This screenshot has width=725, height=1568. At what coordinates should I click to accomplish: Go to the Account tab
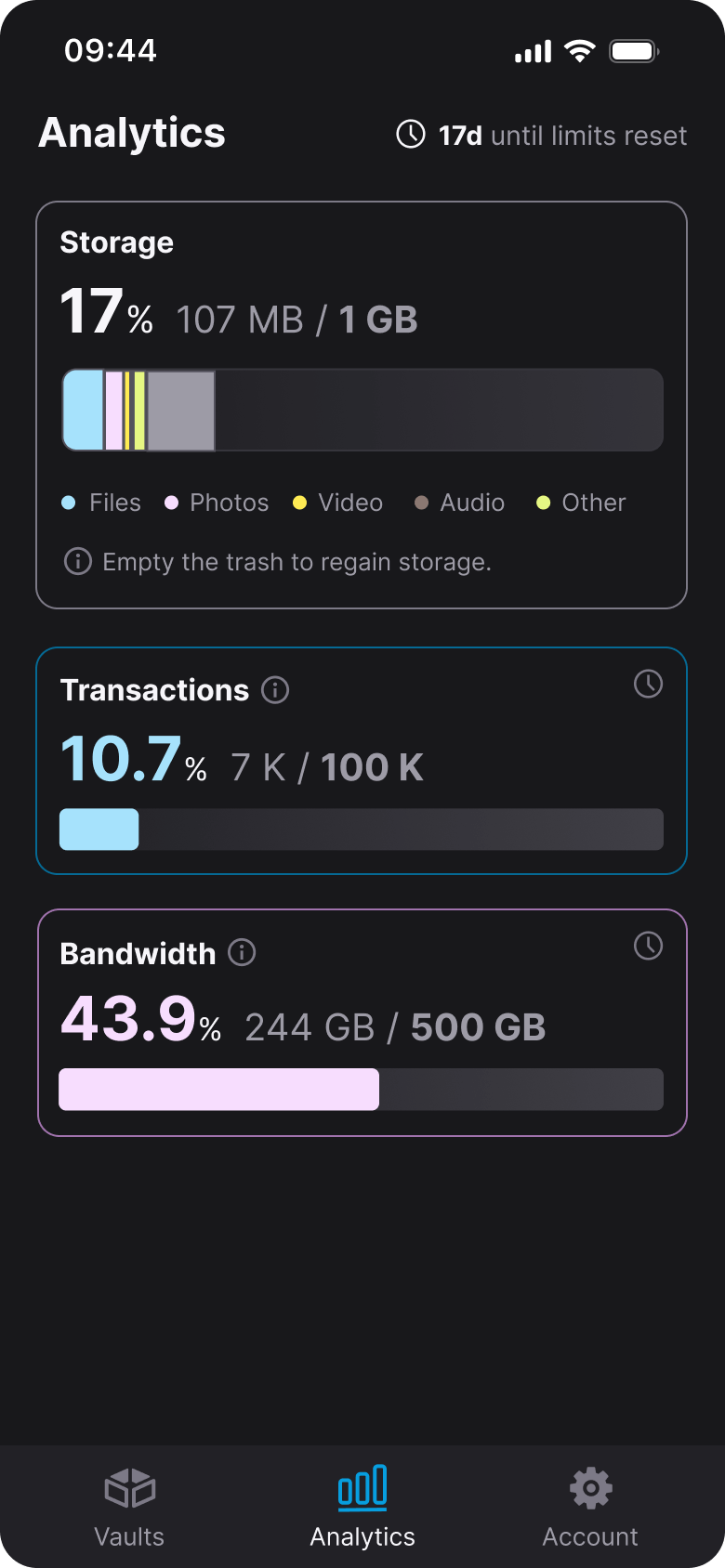590,1507
